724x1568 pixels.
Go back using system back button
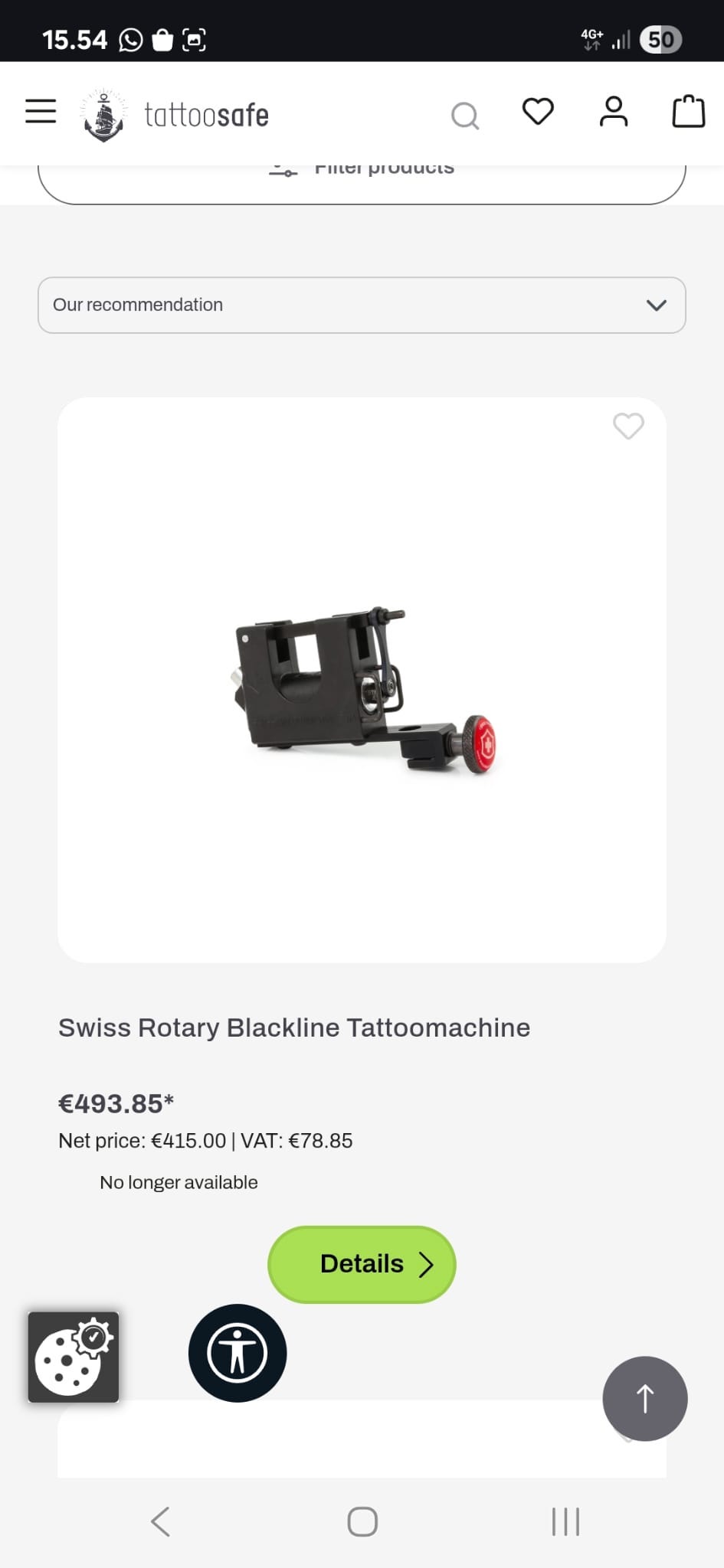[160, 1522]
